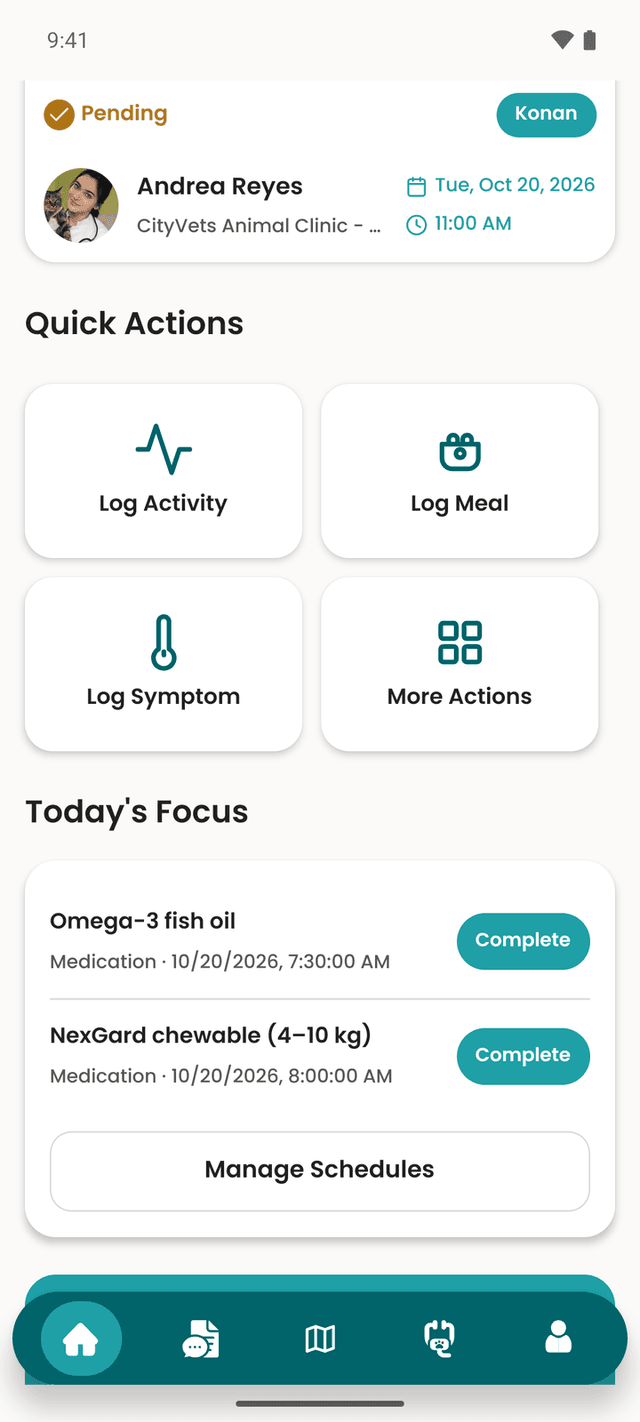Open Manage Schedules
Image resolution: width=640 pixels, height=1422 pixels.
tap(320, 1171)
